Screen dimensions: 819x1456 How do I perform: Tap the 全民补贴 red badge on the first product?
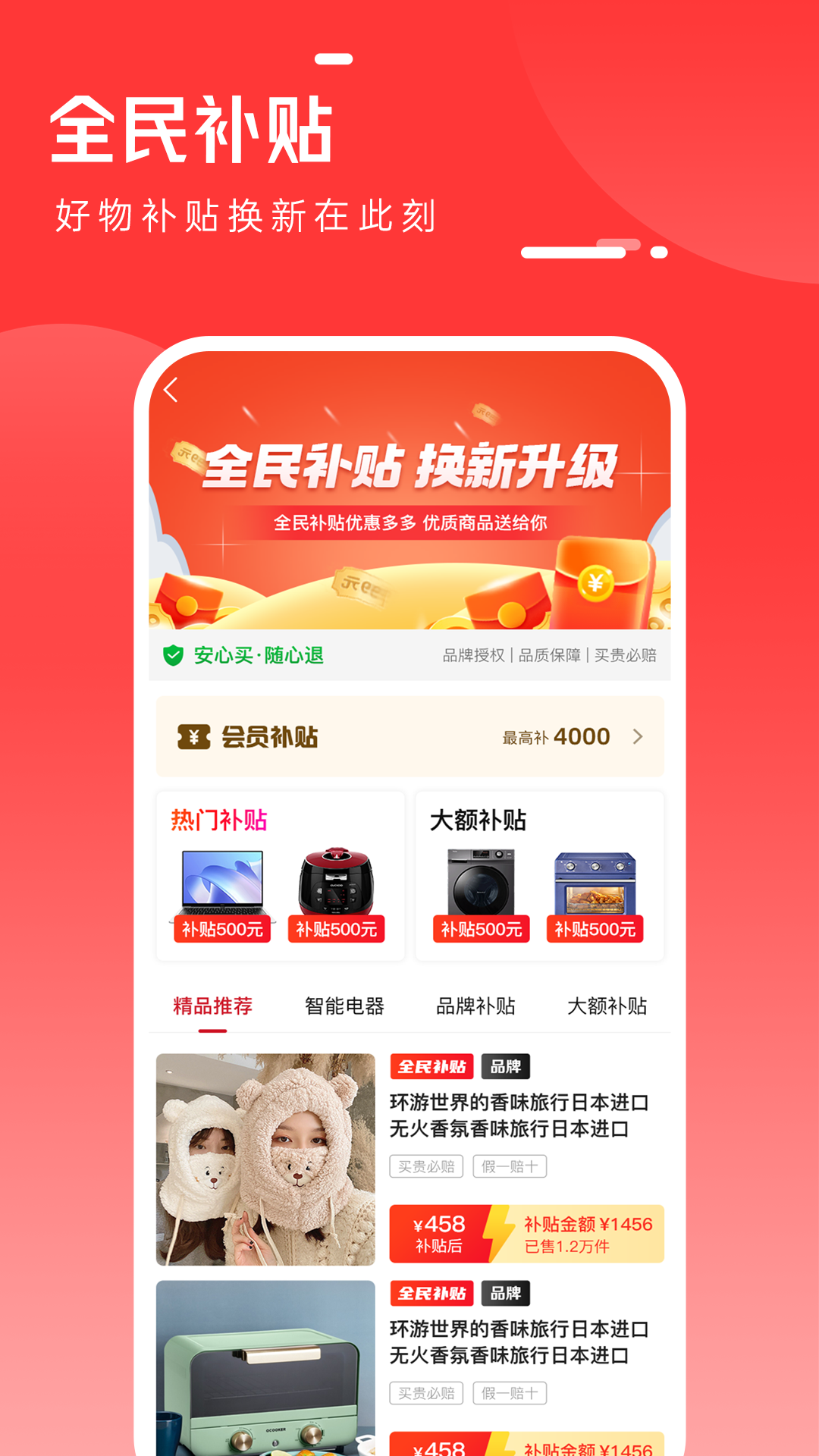click(x=431, y=1066)
